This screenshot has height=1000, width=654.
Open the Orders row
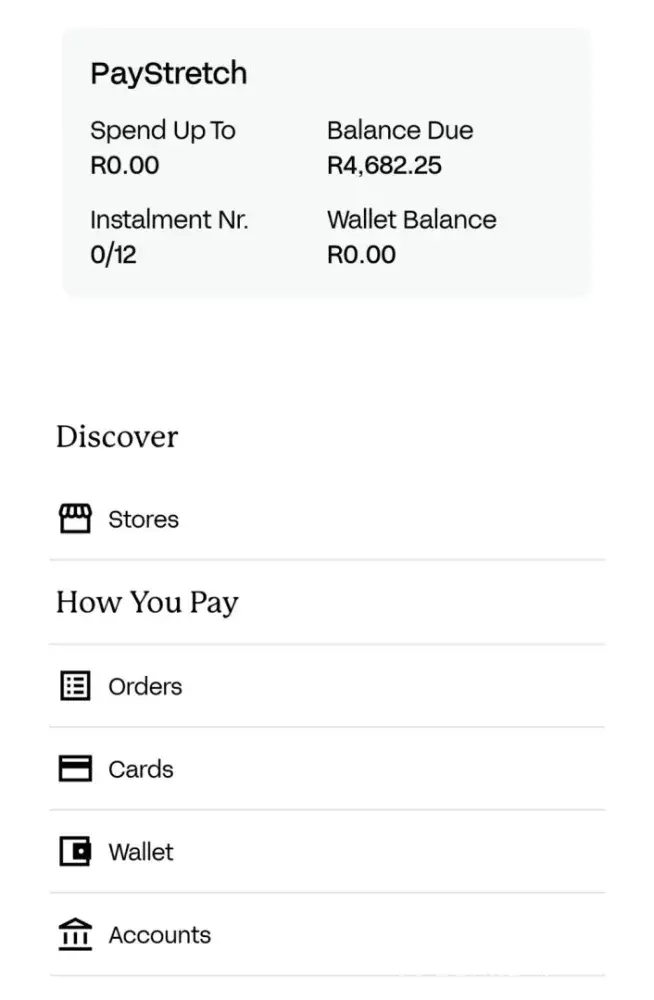click(327, 686)
